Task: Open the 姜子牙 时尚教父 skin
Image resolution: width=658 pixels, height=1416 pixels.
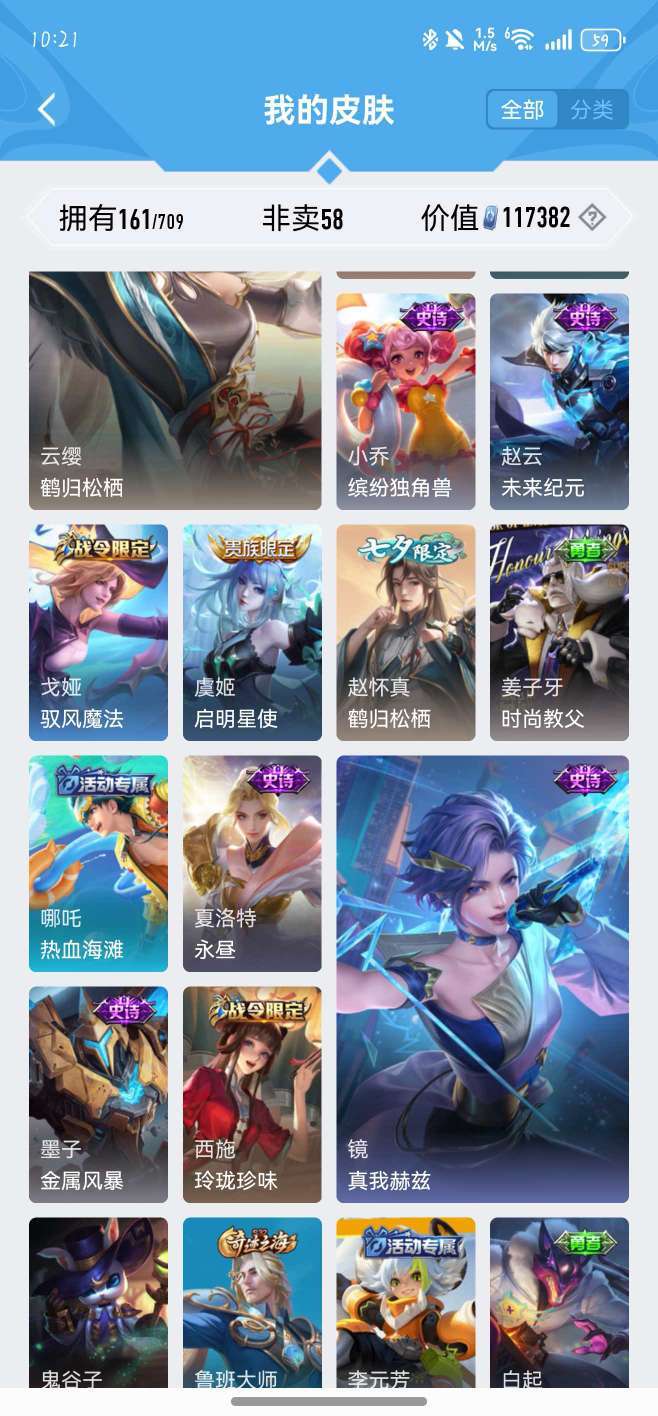Action: [x=559, y=632]
